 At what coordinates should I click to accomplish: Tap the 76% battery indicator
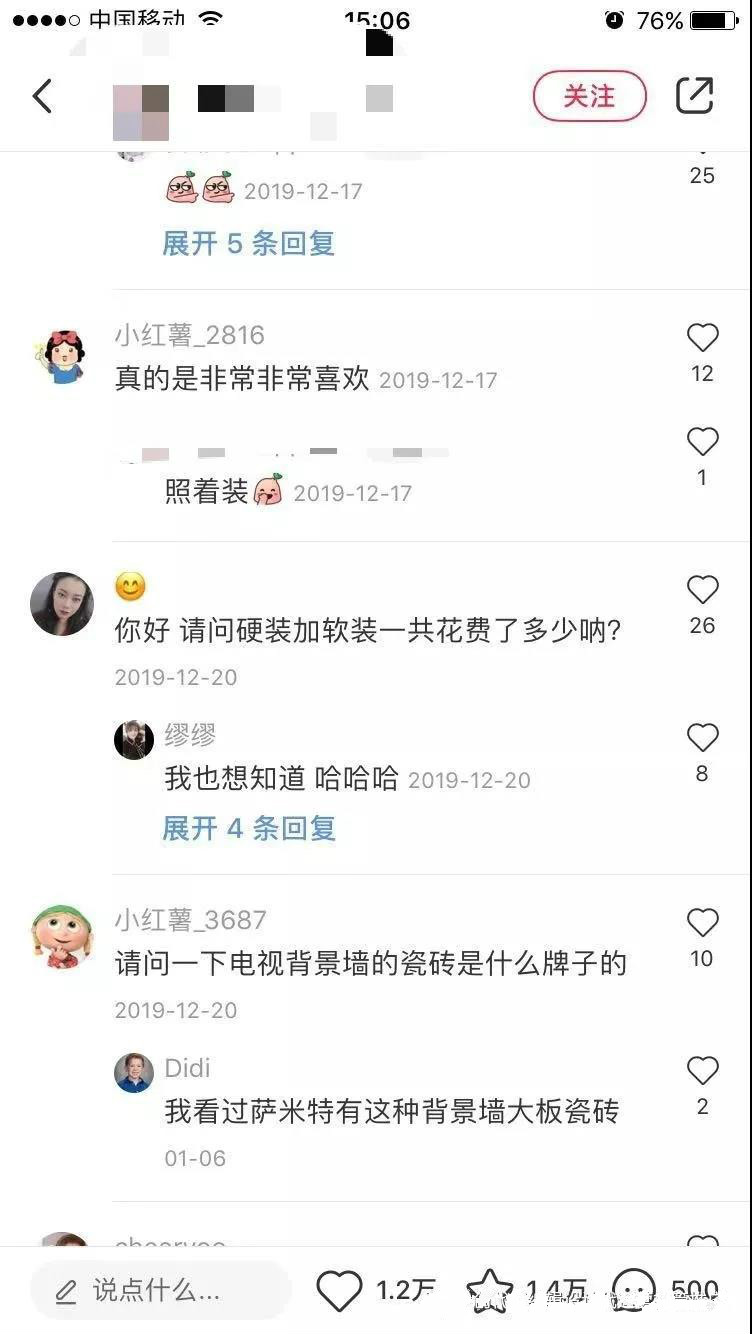pos(662,18)
